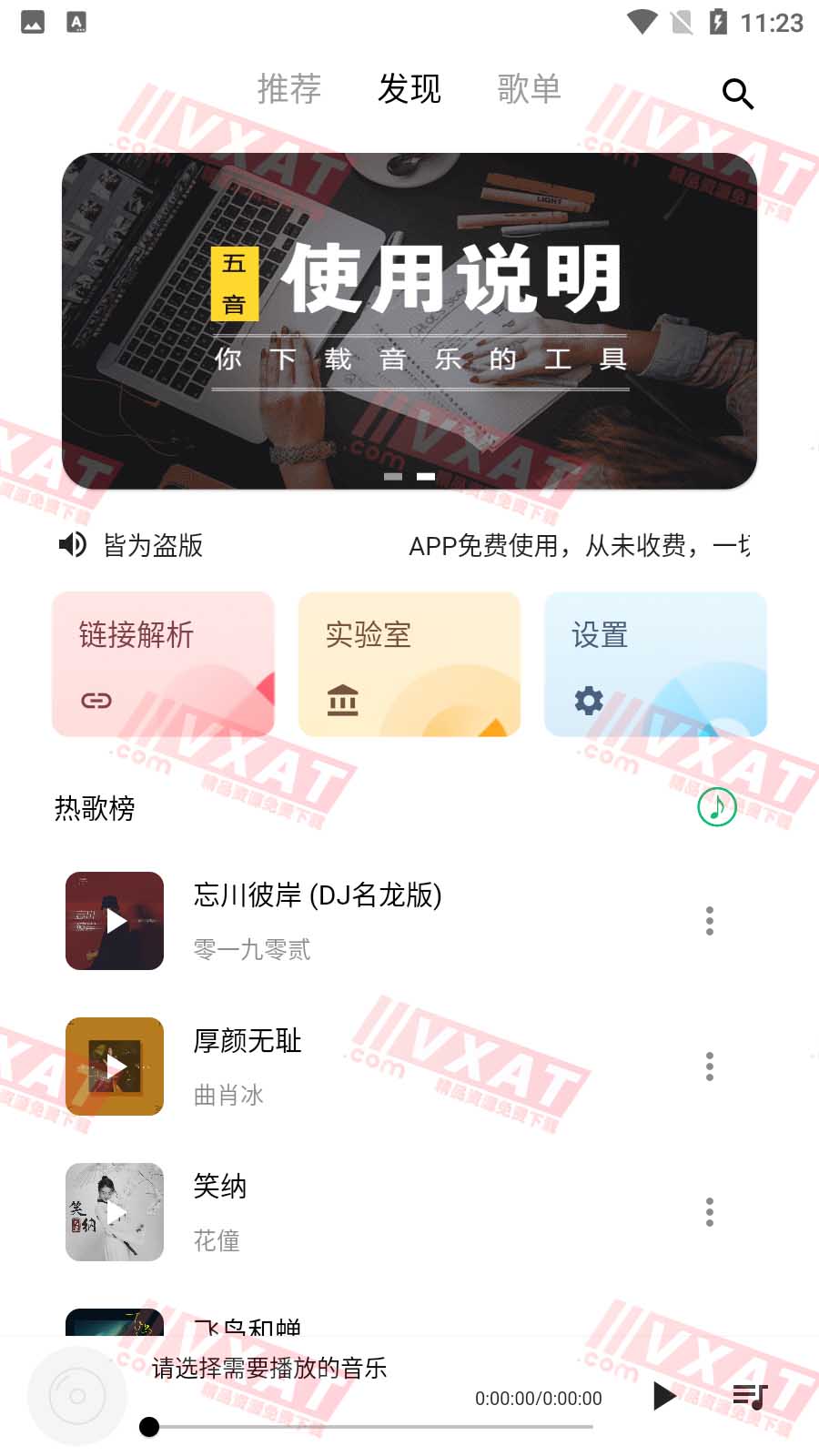Open options menu for 厚颜无耻
The width and height of the screenshot is (819, 1456).
pyautogui.click(x=709, y=1067)
